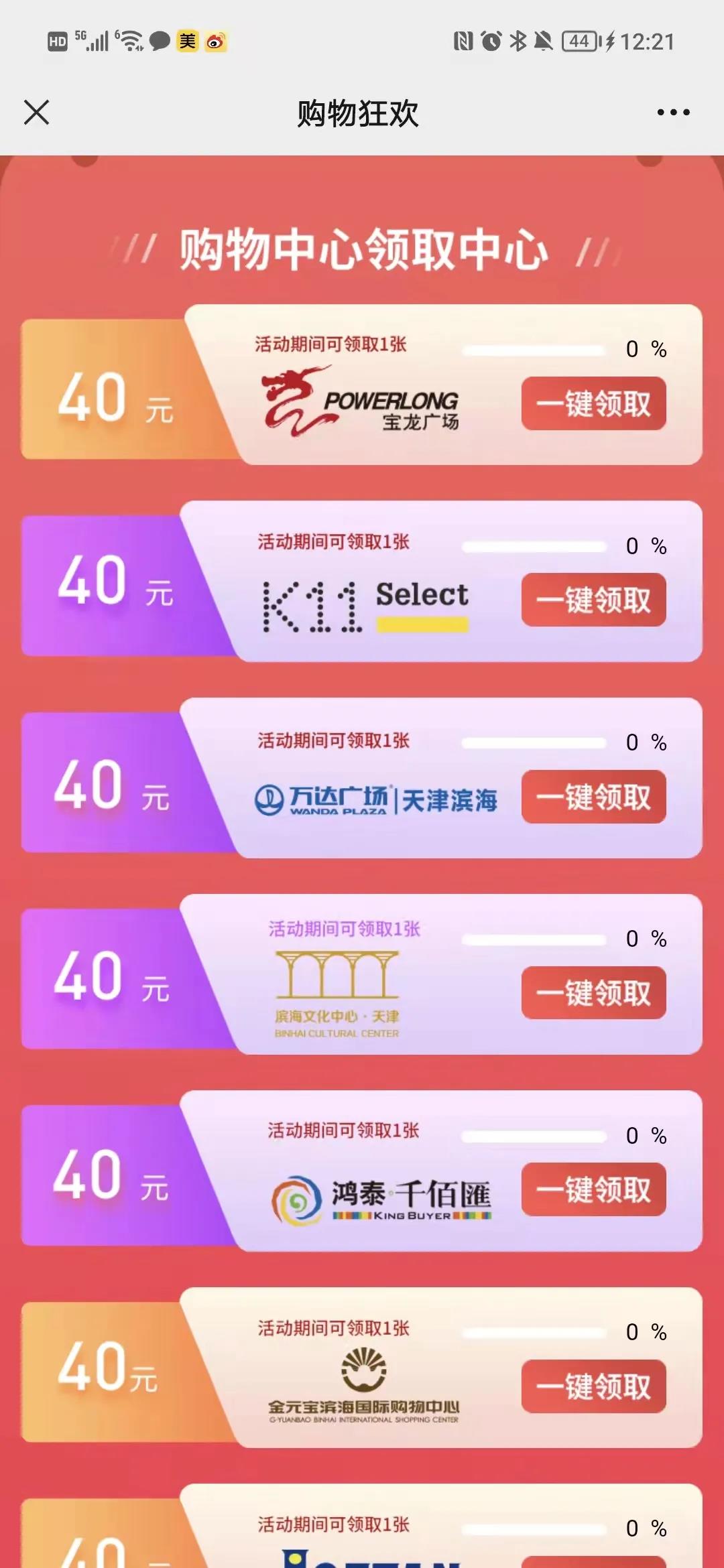Get the 滨海文化中心 coupon with 一键领取
The width and height of the screenshot is (724, 1568).
[x=593, y=993]
